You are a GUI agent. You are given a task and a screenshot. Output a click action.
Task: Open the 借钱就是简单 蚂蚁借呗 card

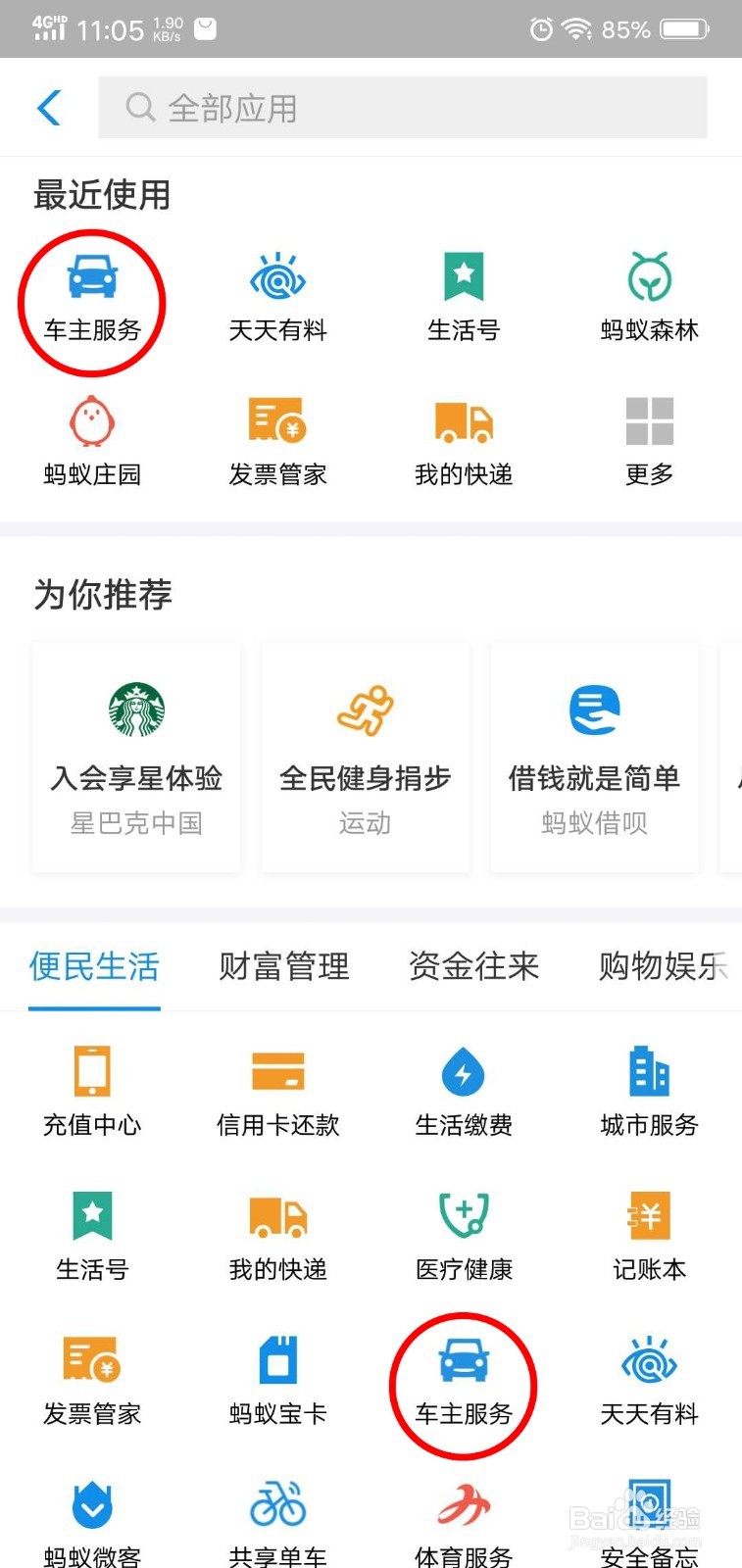click(x=595, y=757)
